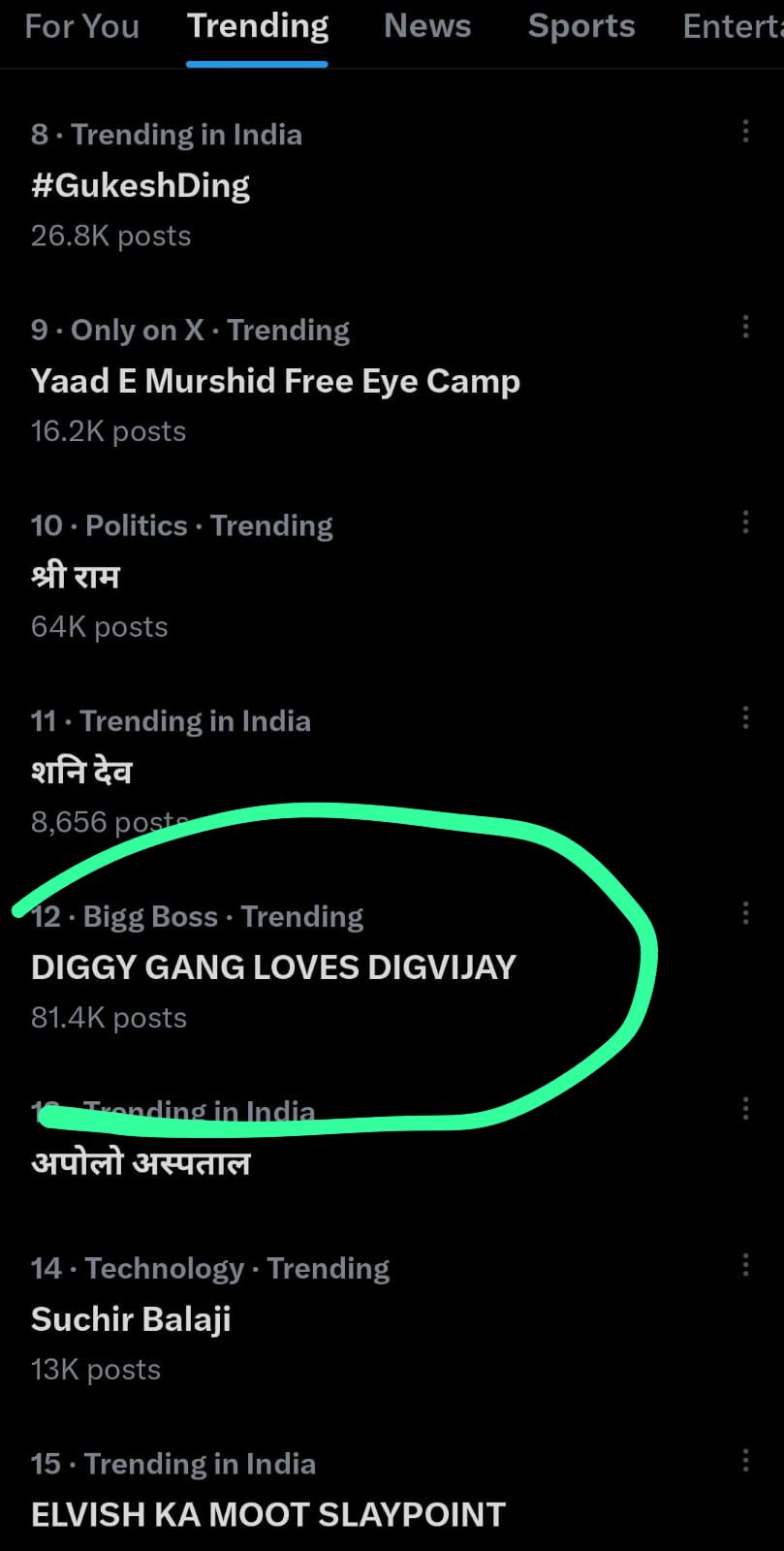This screenshot has width=784, height=1551.
Task: Open more options for अपोलो अस्पताल trend
Action: click(x=745, y=1109)
